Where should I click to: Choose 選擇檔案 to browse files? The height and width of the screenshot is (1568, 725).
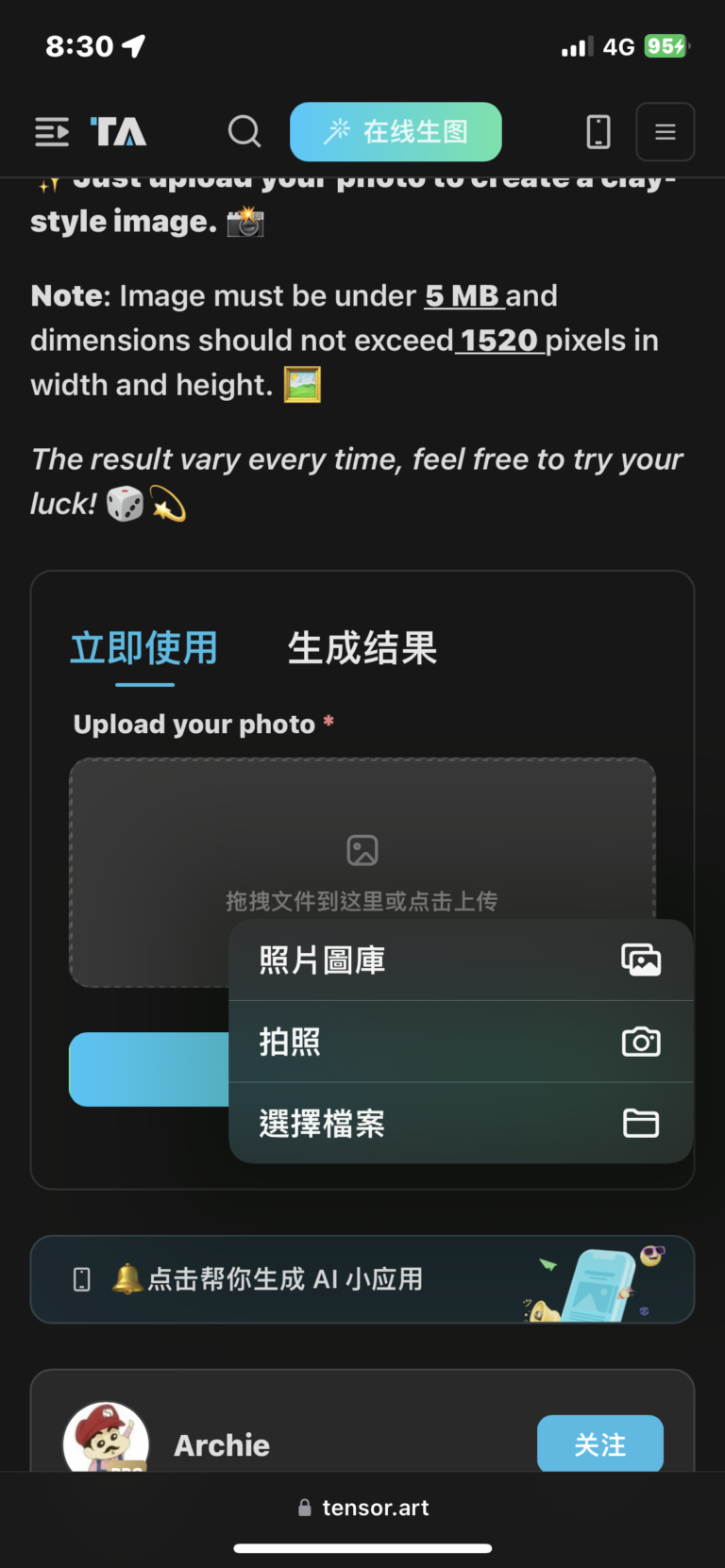coord(461,1124)
